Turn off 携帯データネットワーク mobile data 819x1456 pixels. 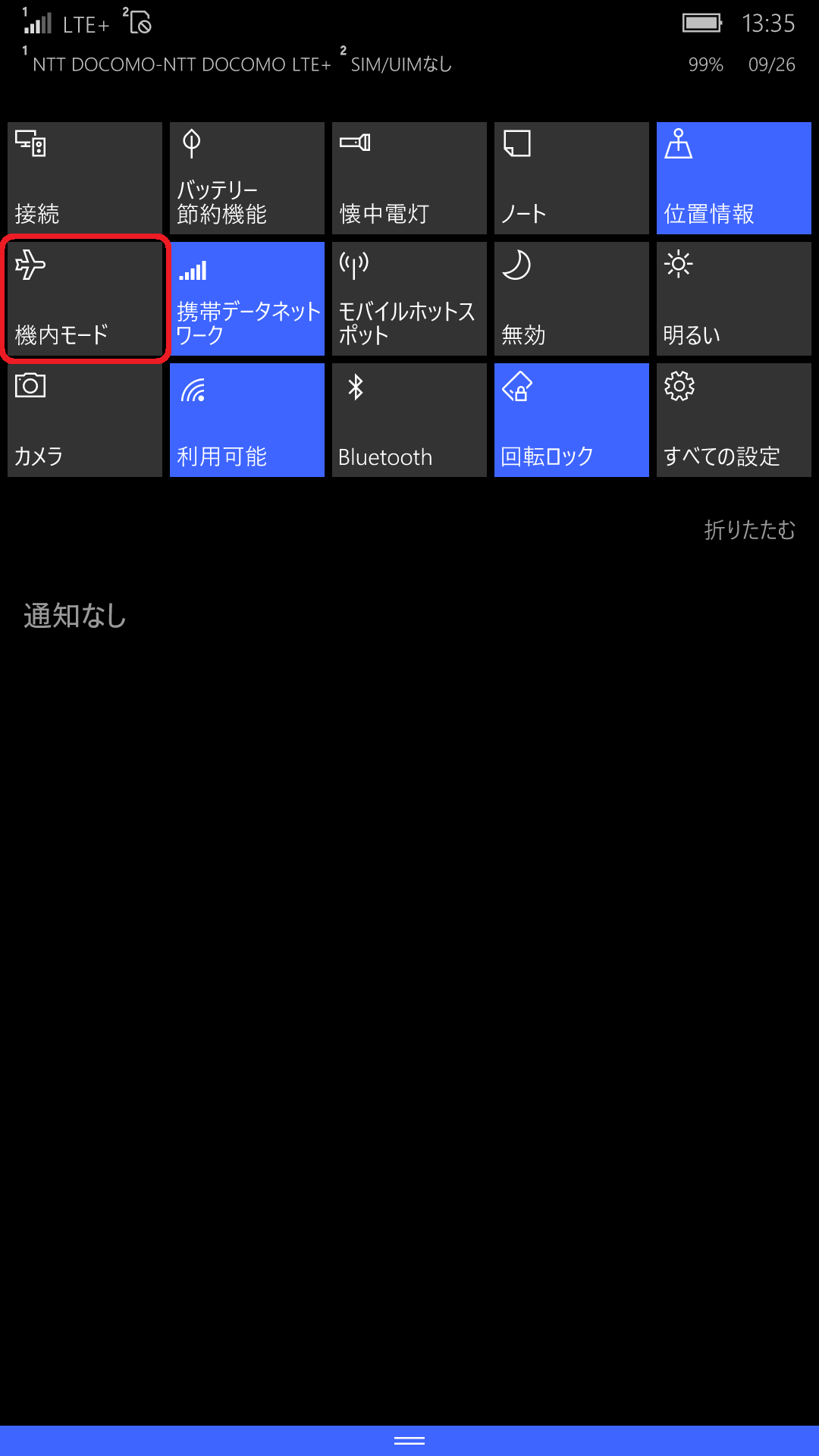coord(247,299)
